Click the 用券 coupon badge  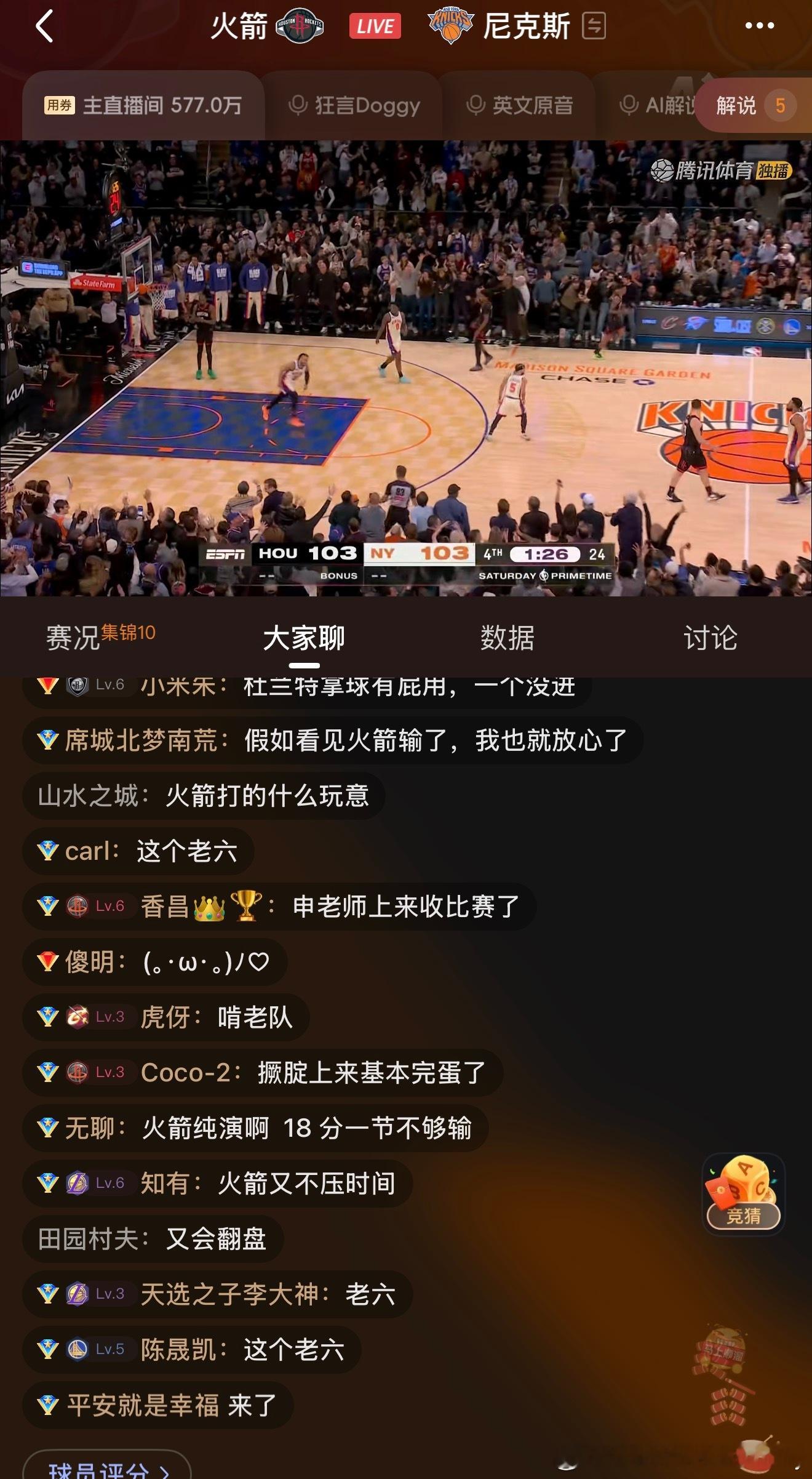click(x=59, y=105)
